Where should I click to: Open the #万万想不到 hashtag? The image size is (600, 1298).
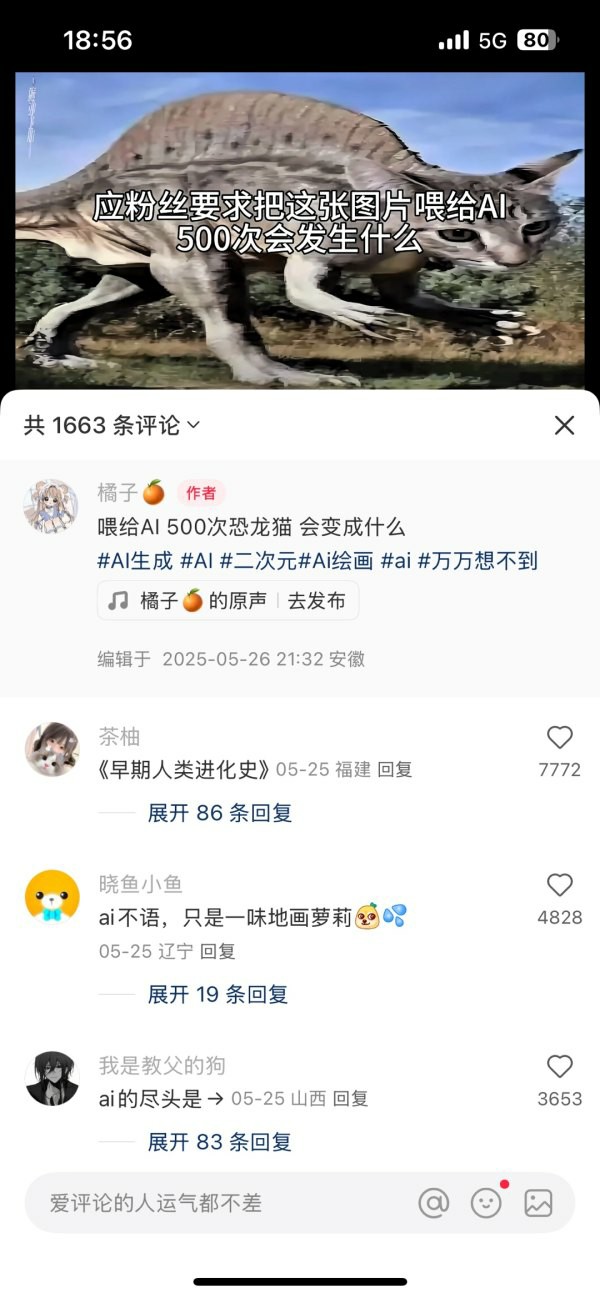(x=477, y=561)
